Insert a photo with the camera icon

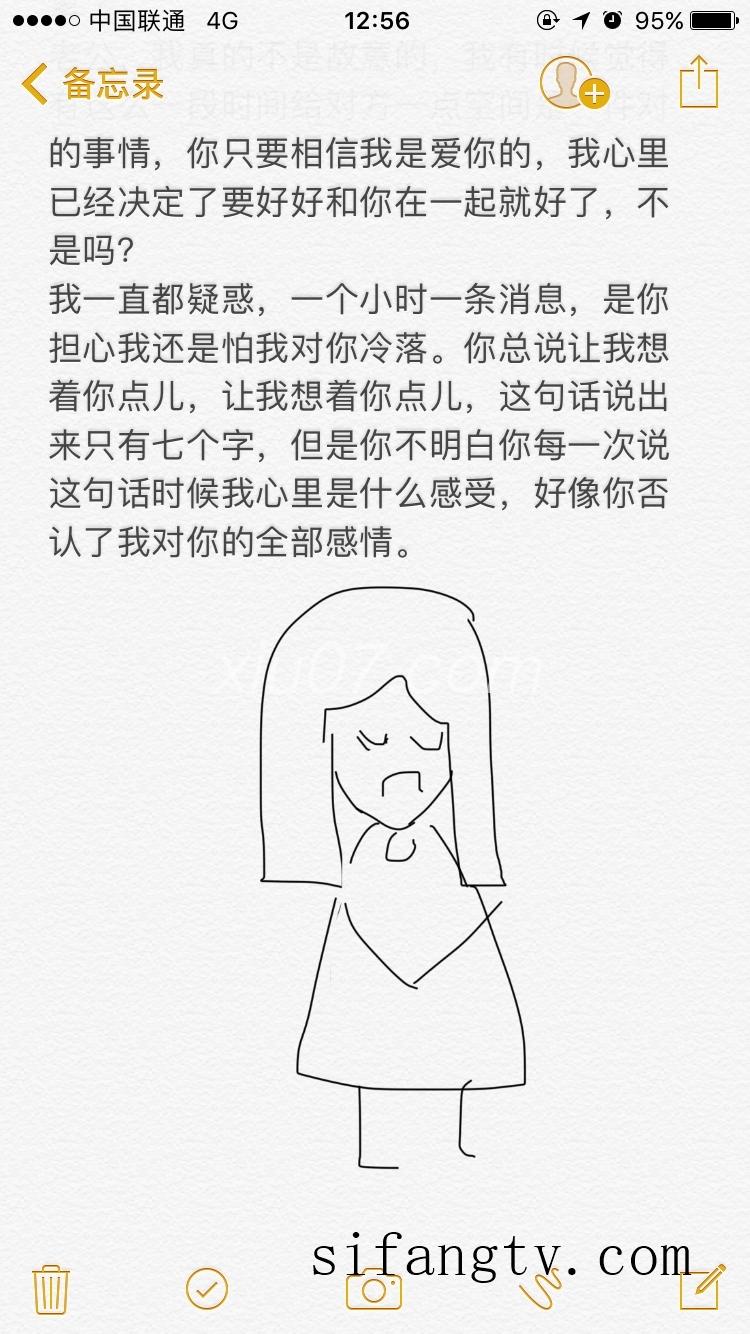374,1289
